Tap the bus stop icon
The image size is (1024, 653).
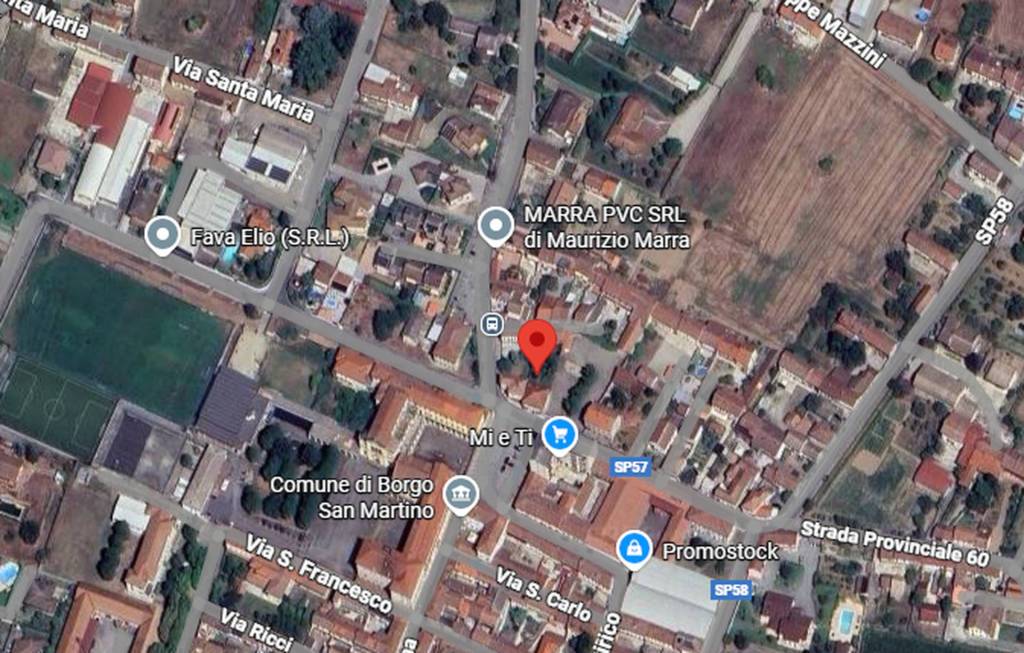[491, 323]
